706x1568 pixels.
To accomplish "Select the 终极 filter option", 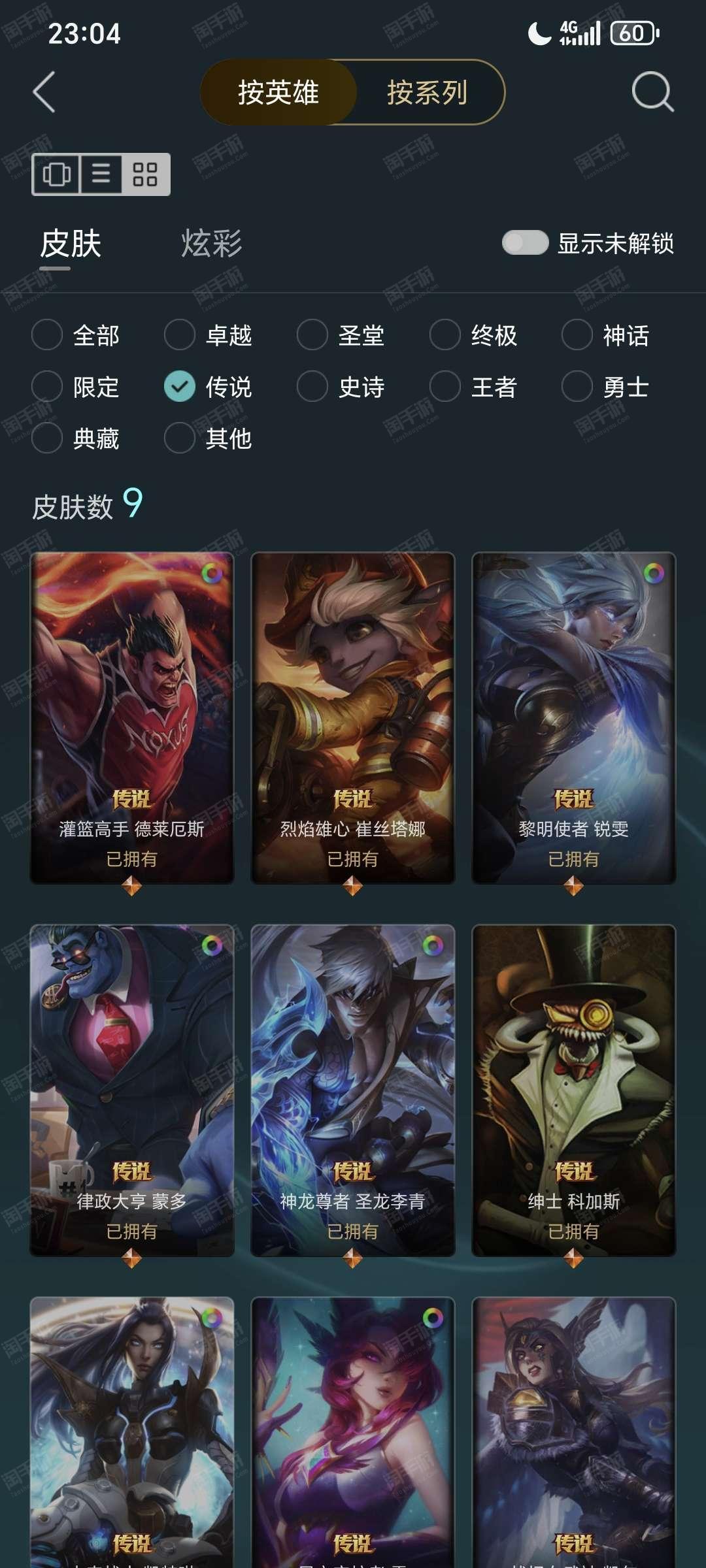I will pyautogui.click(x=474, y=335).
